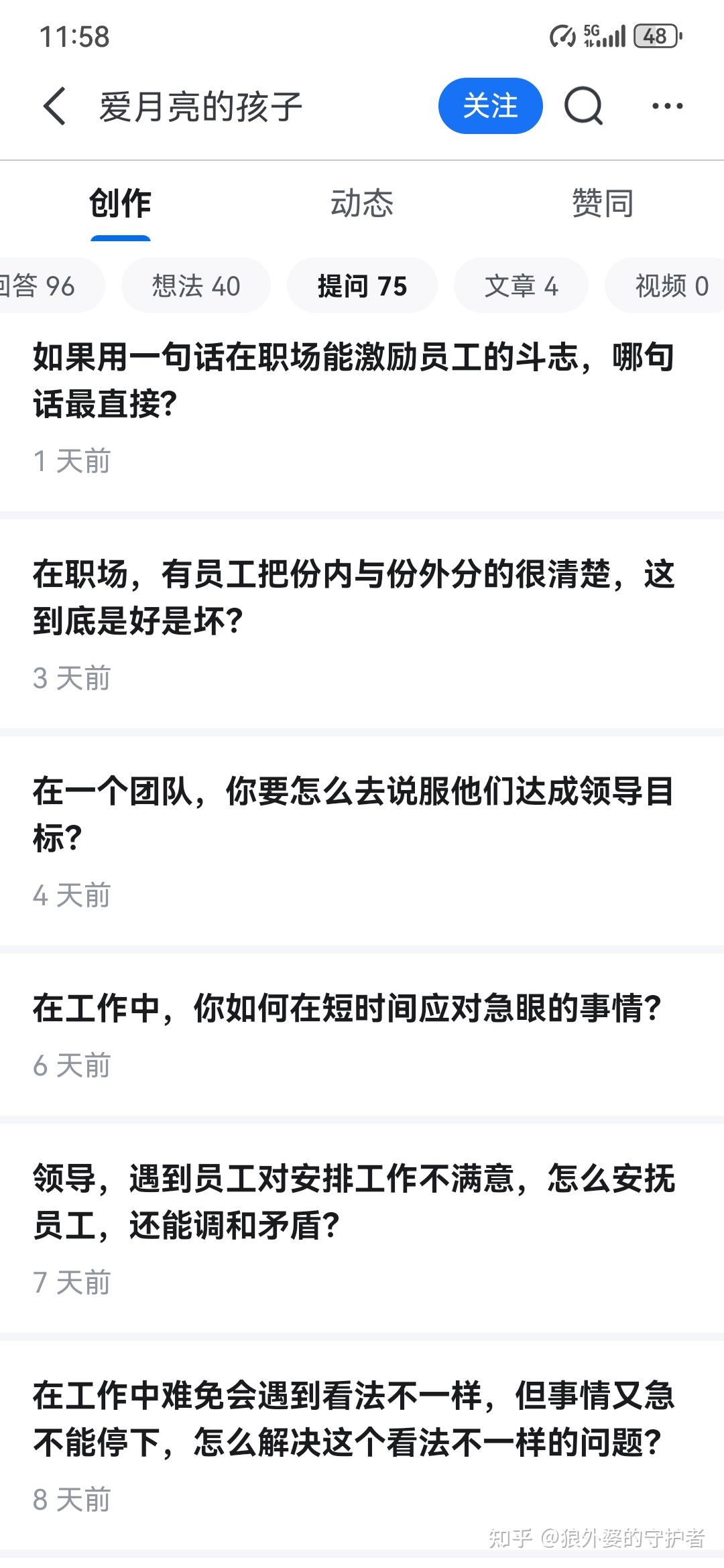Open the search magnifier icon
Screen dimensions: 724x1568
(x=584, y=106)
